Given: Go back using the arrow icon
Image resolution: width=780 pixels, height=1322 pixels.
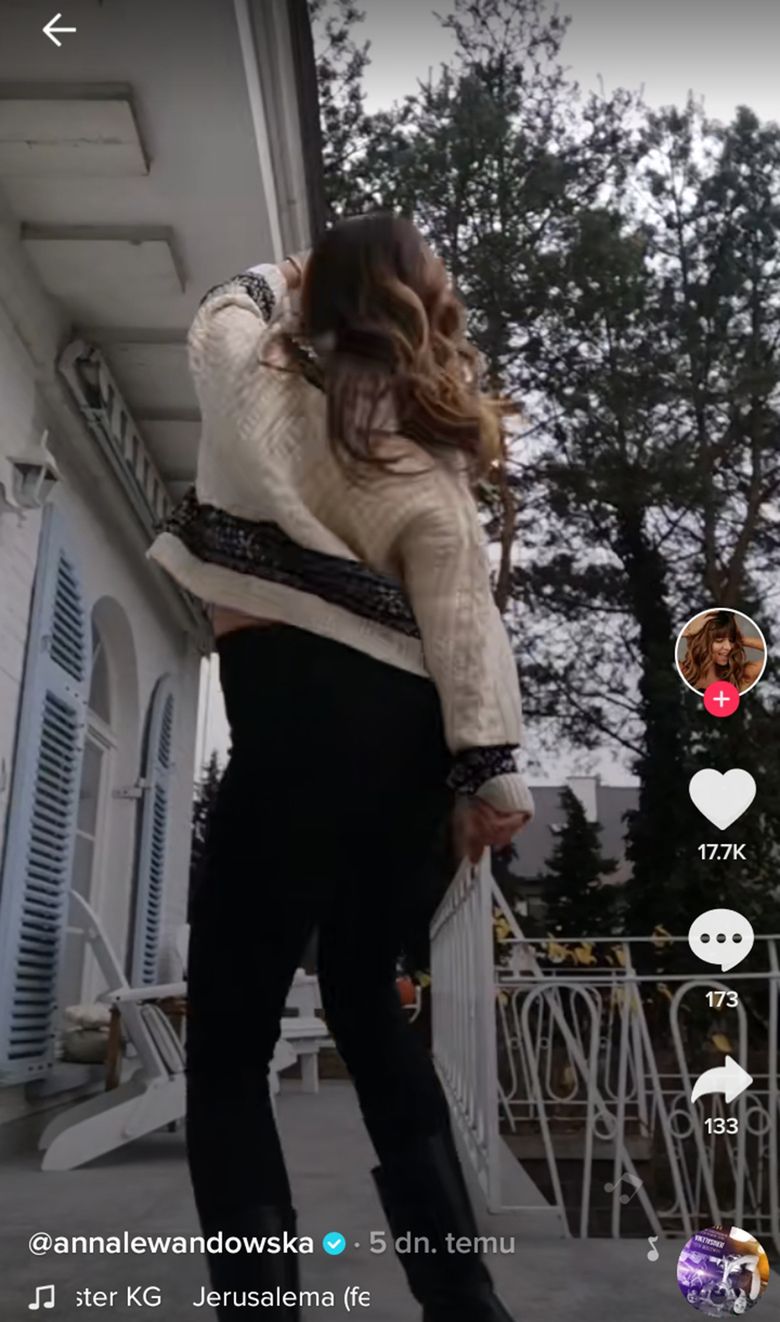Looking at the screenshot, I should tap(58, 31).
